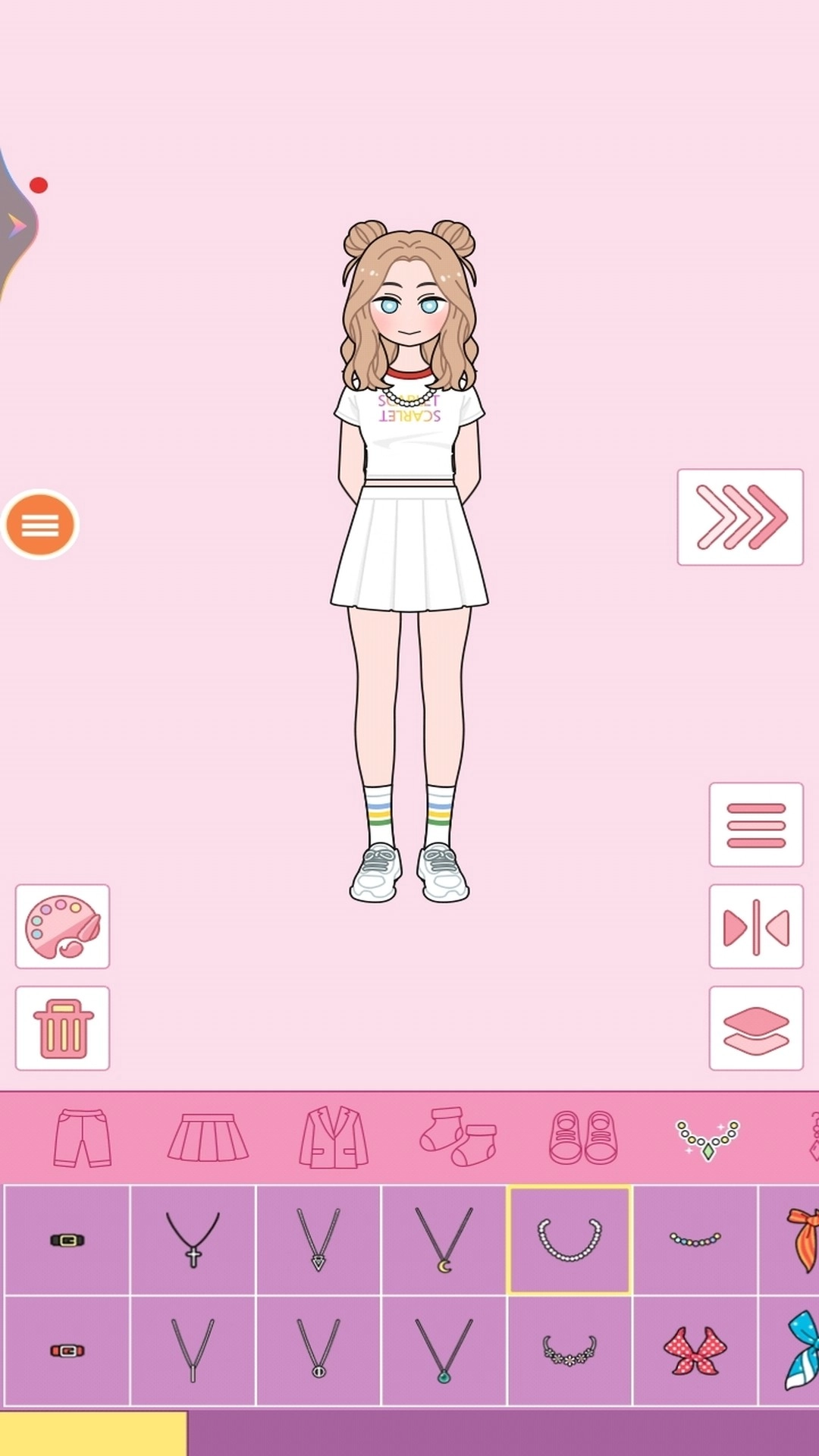Click the trash can to clear outfit

tap(63, 1028)
